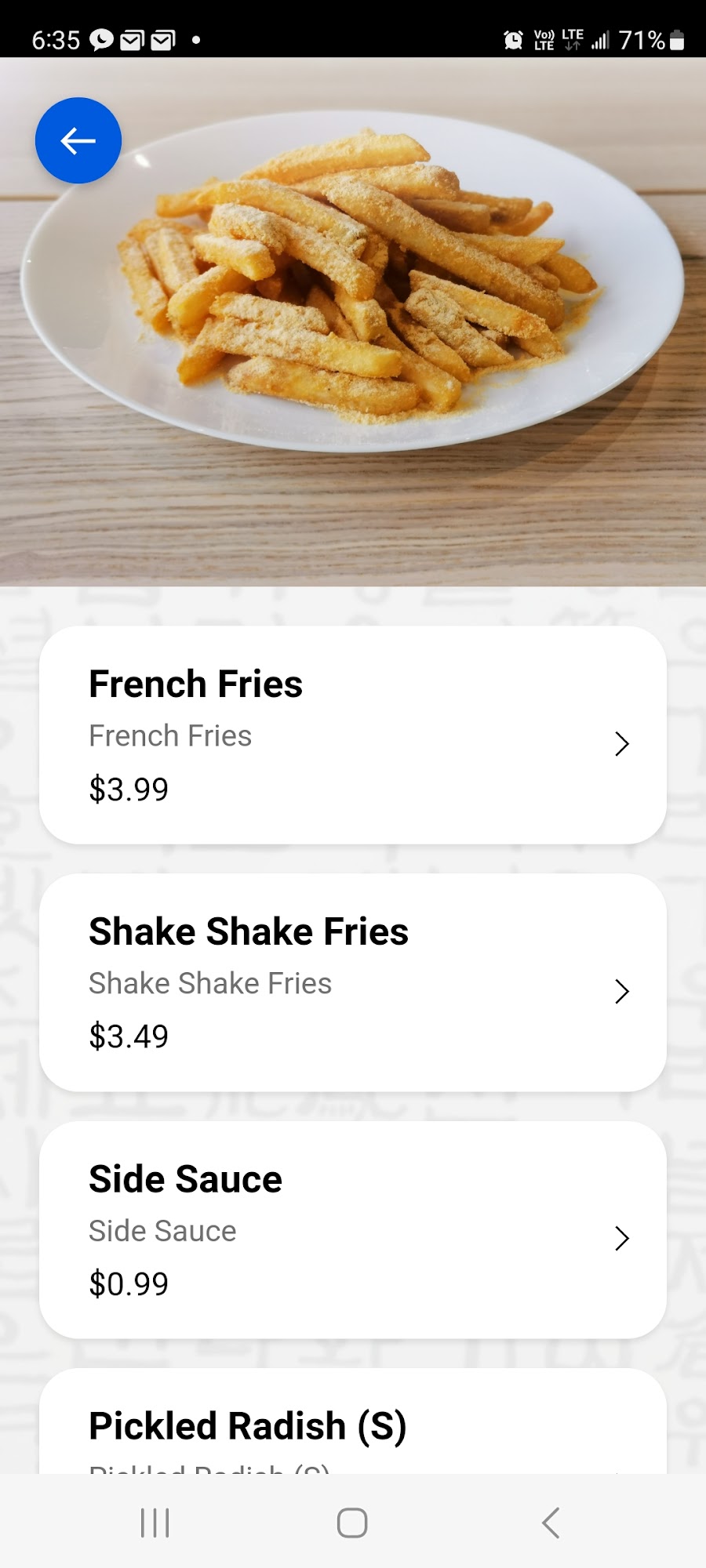The width and height of the screenshot is (706, 1568).
Task: Open the French Fries item
Action: (x=353, y=735)
